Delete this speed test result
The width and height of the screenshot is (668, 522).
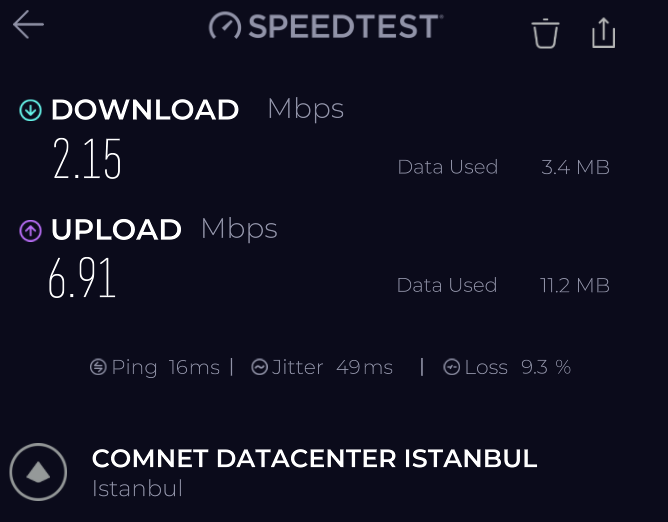click(545, 33)
